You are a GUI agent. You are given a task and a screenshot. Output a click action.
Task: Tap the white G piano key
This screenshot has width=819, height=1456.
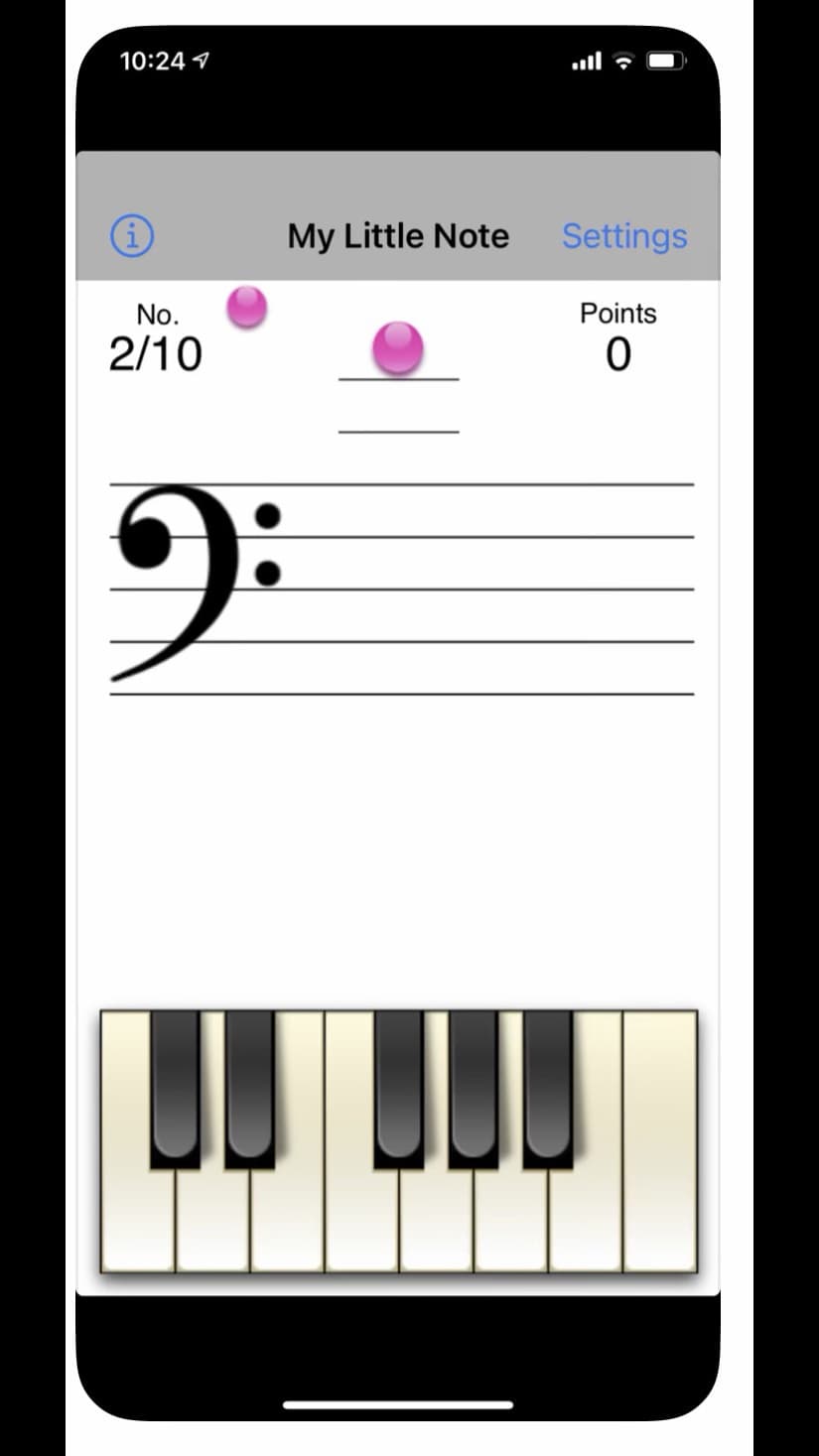pyautogui.click(x=436, y=1221)
